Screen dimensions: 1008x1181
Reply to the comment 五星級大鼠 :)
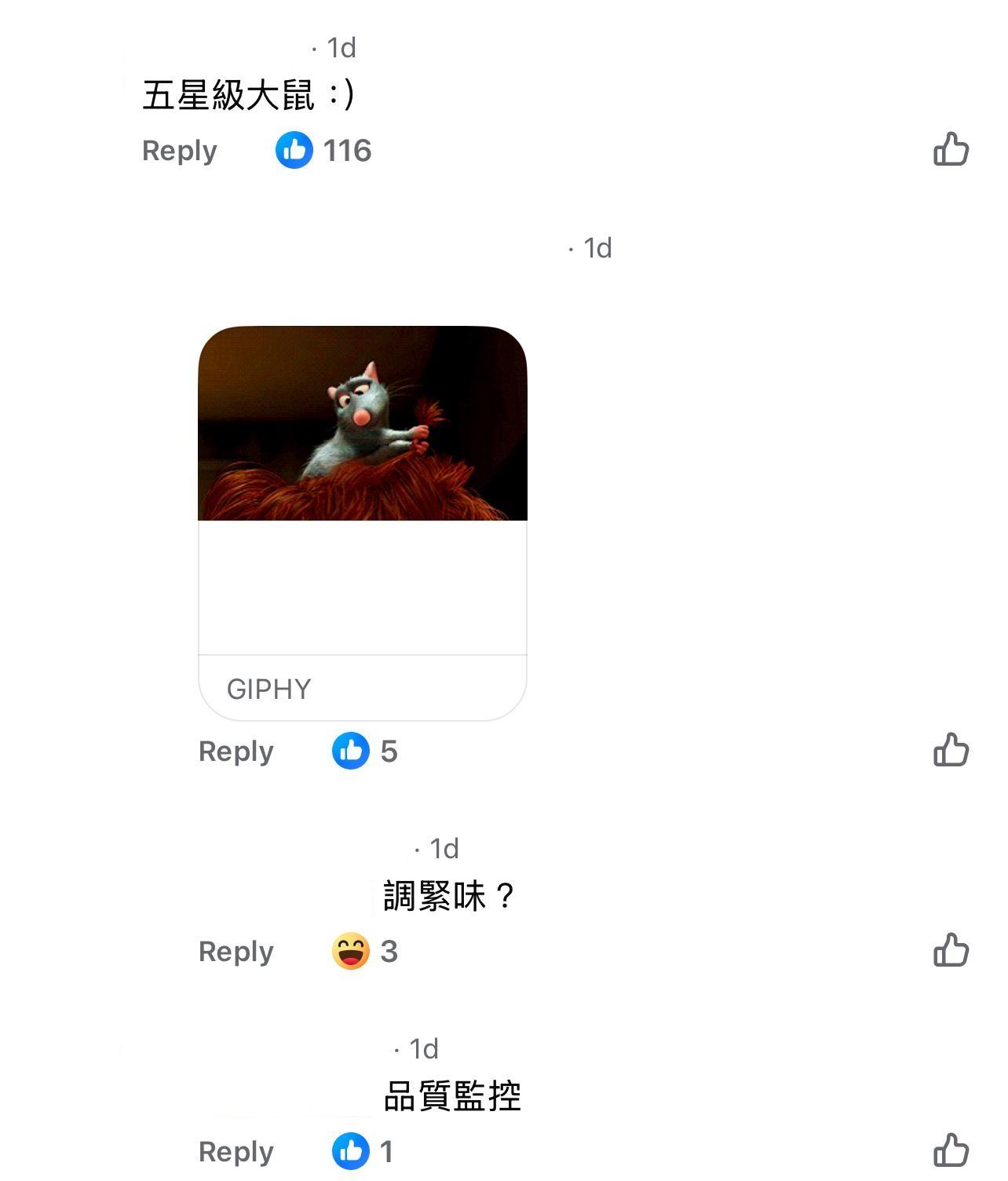179,150
